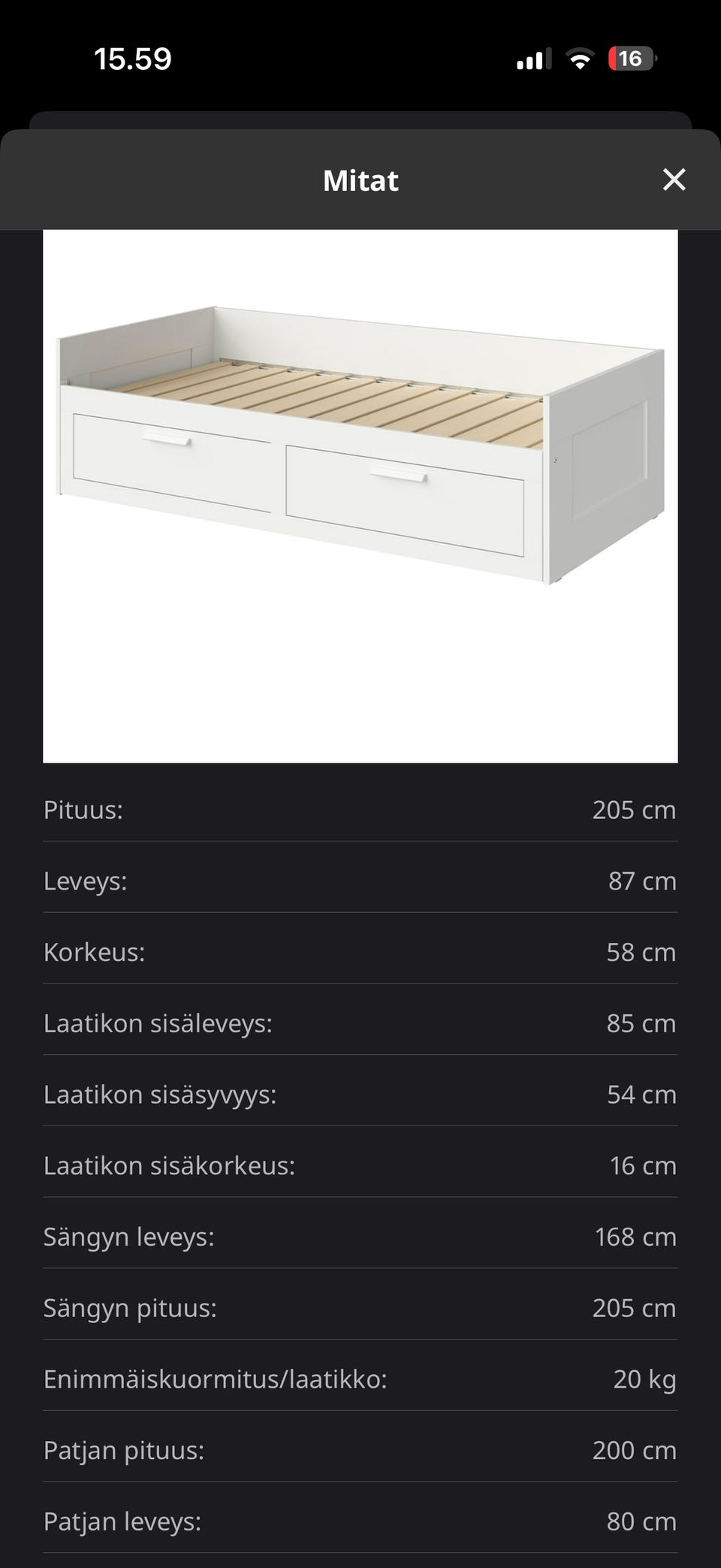Select the Patjan pituus entry

click(360, 1449)
